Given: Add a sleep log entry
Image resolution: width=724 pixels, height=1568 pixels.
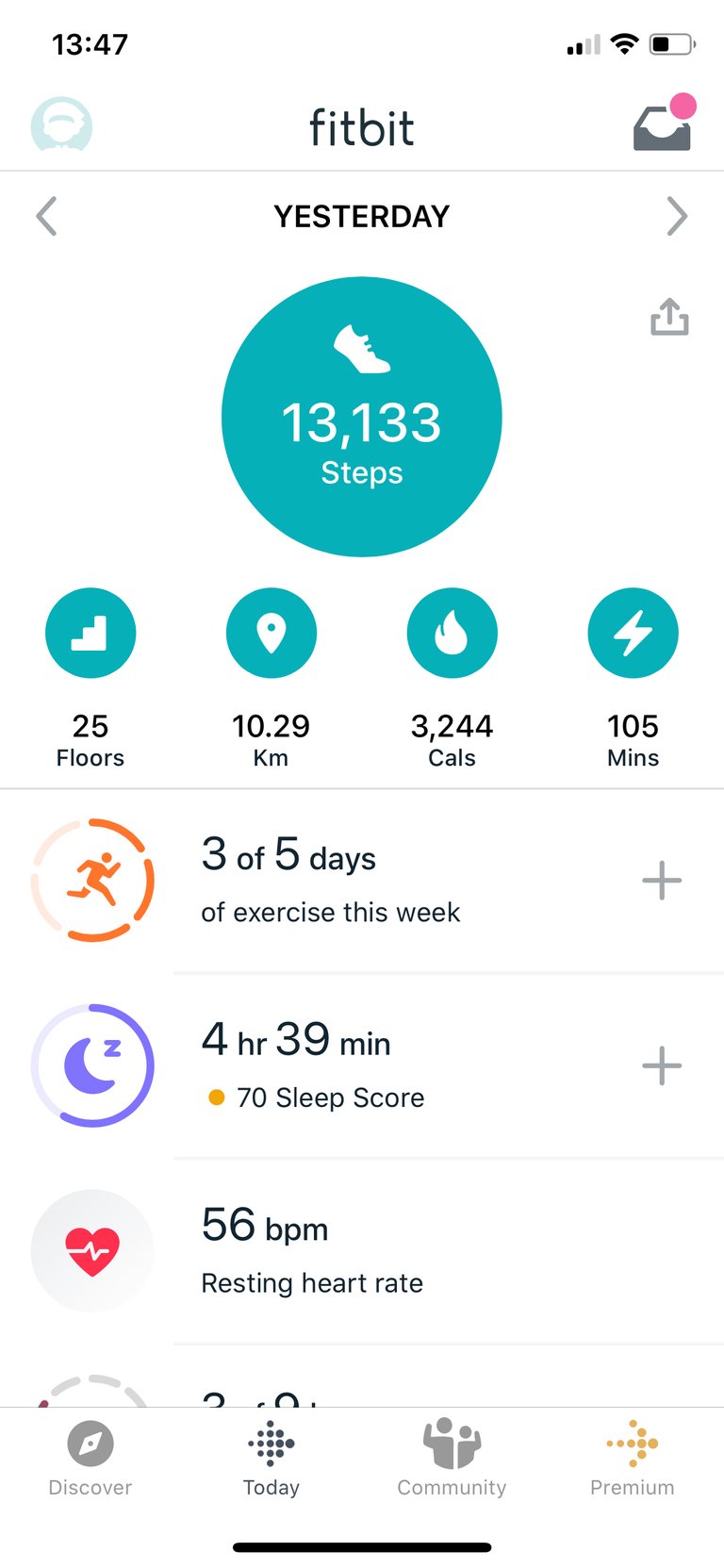Looking at the screenshot, I should coord(662,1065).
